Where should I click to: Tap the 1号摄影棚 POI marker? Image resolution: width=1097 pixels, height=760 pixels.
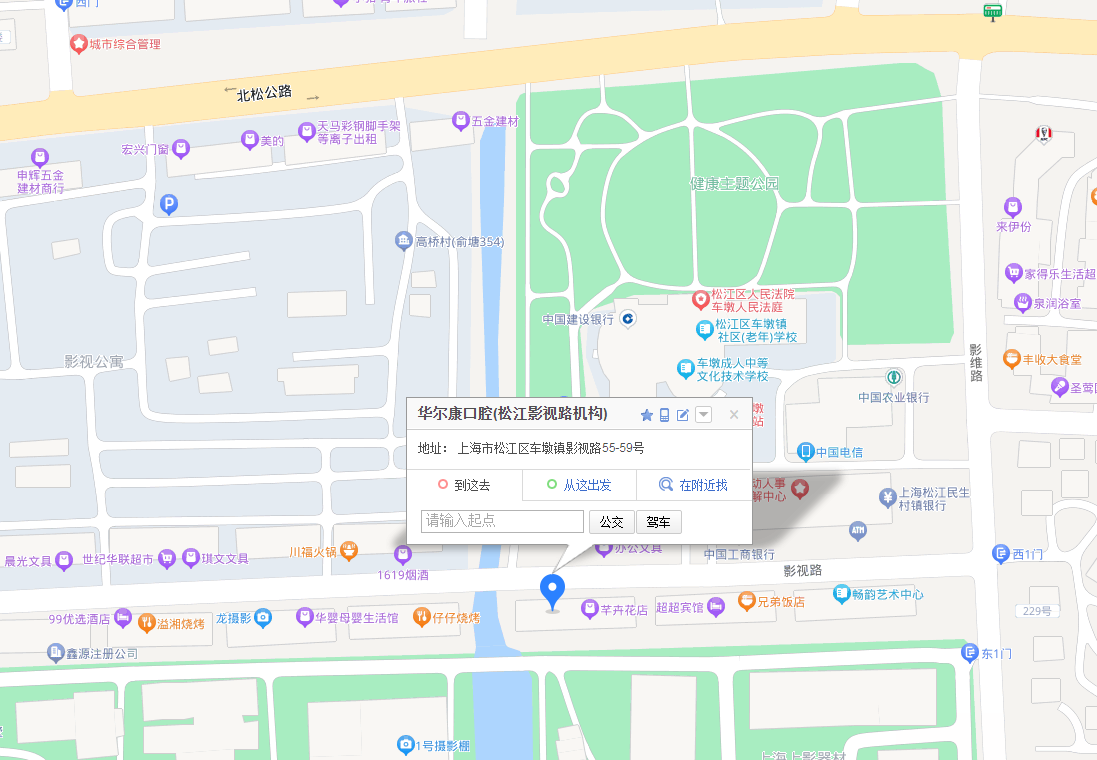pyautogui.click(x=405, y=744)
